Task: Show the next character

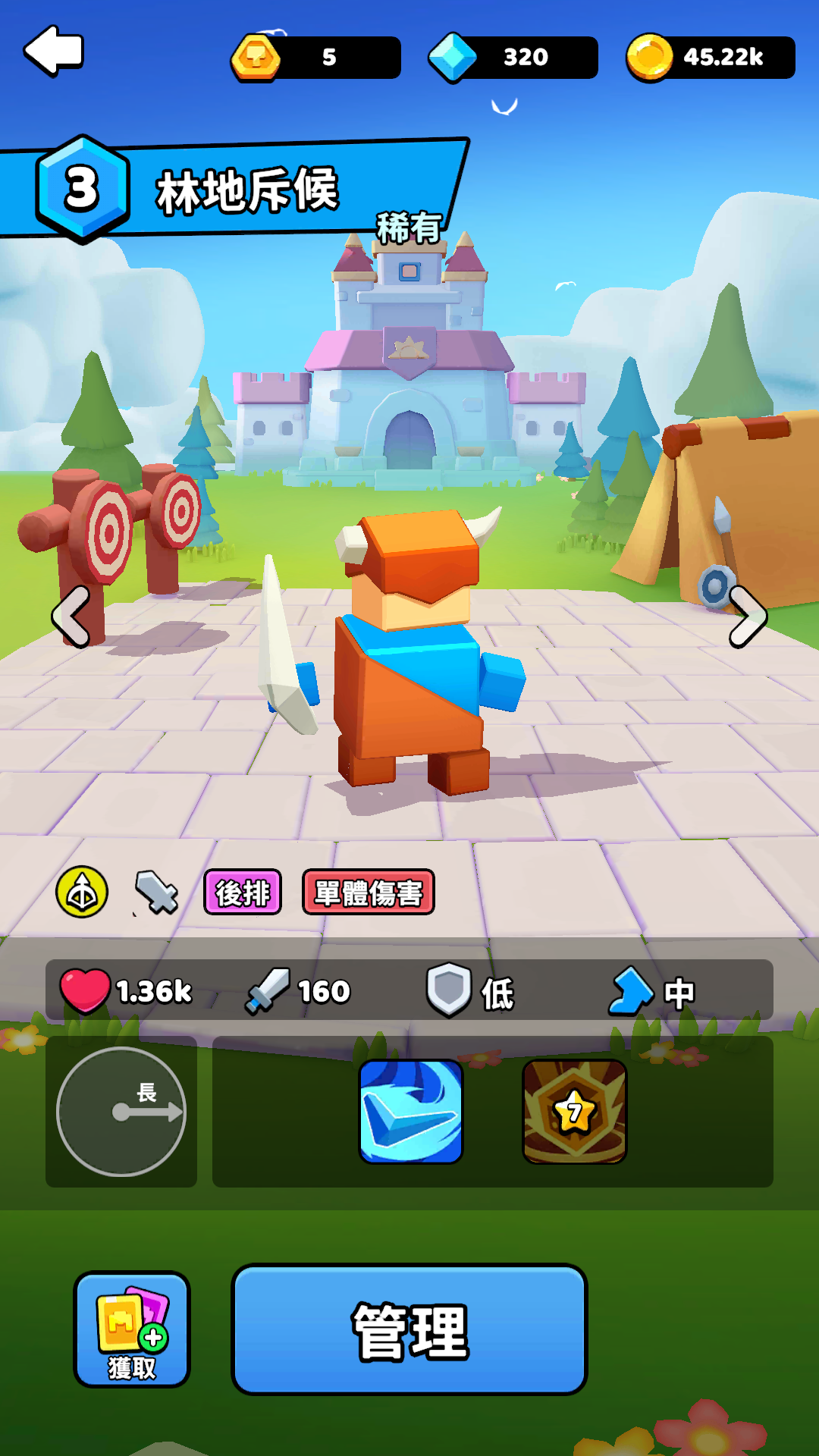Action: coord(748,617)
